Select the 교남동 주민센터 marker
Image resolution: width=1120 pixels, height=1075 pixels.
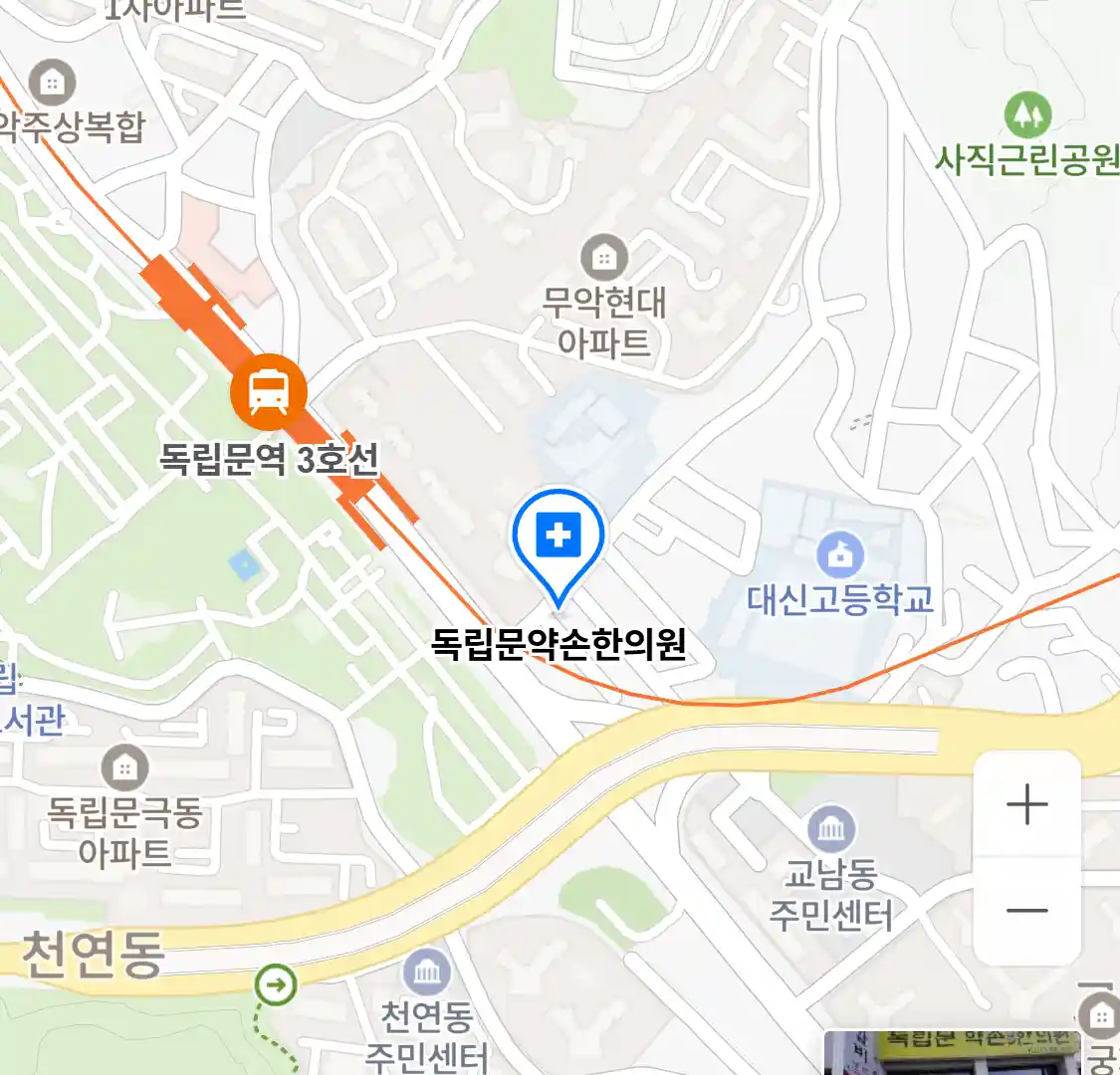coord(830,829)
